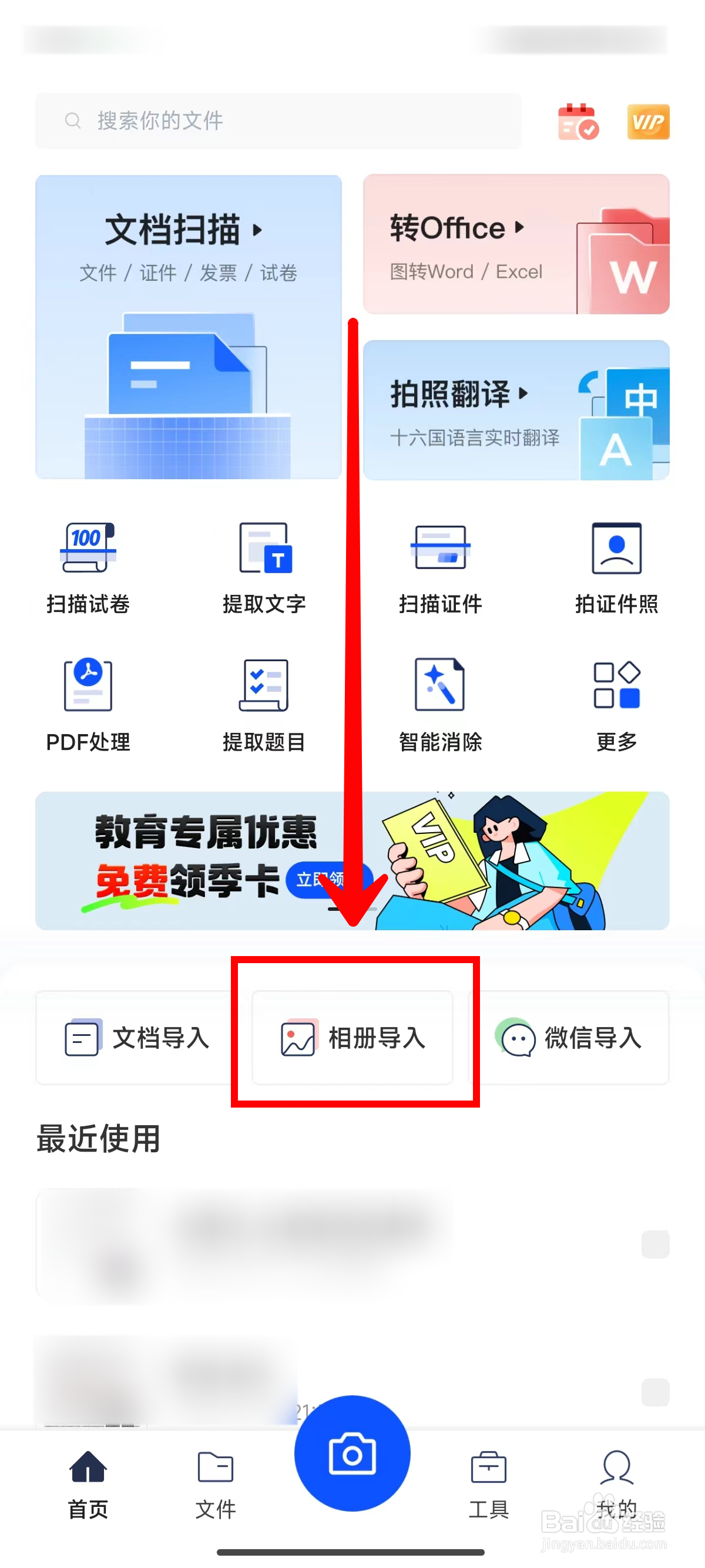Tap 相册导入 to import from albums
705x1568 pixels.
coord(353,1039)
